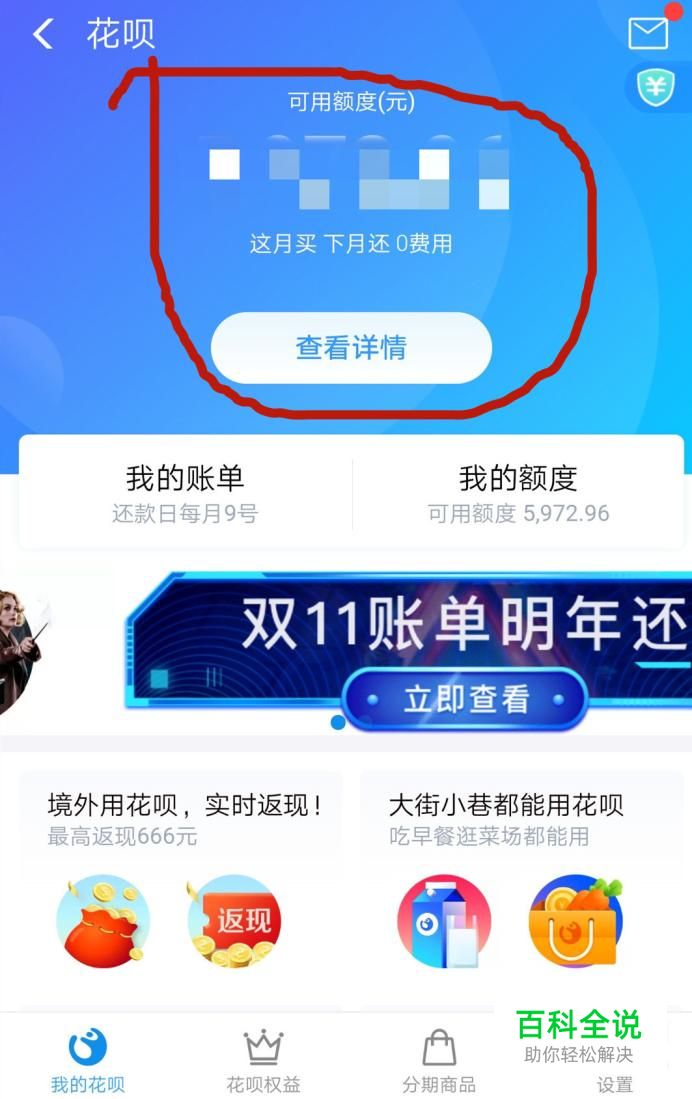This screenshot has height=1099, width=692.
Task: Tap the 查看详情 button
Action: (x=351, y=348)
